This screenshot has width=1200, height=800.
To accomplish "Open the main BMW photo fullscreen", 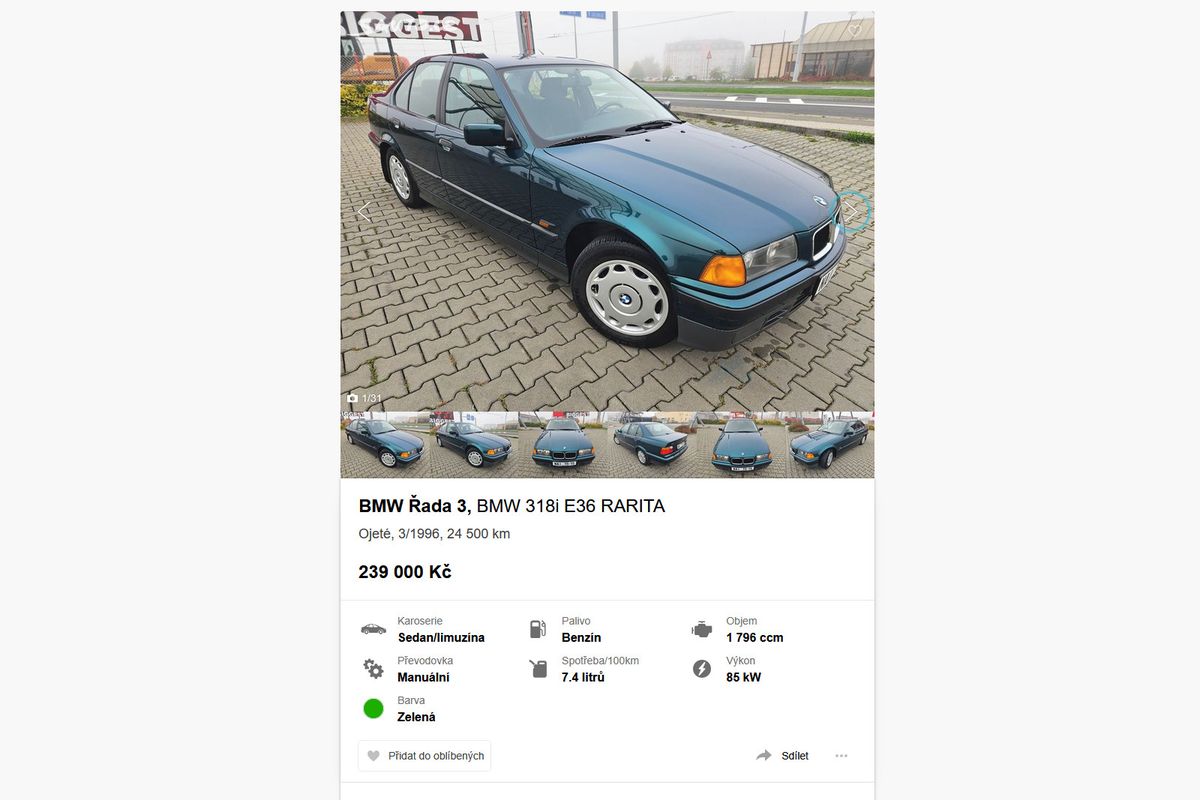I will pyautogui.click(x=607, y=211).
